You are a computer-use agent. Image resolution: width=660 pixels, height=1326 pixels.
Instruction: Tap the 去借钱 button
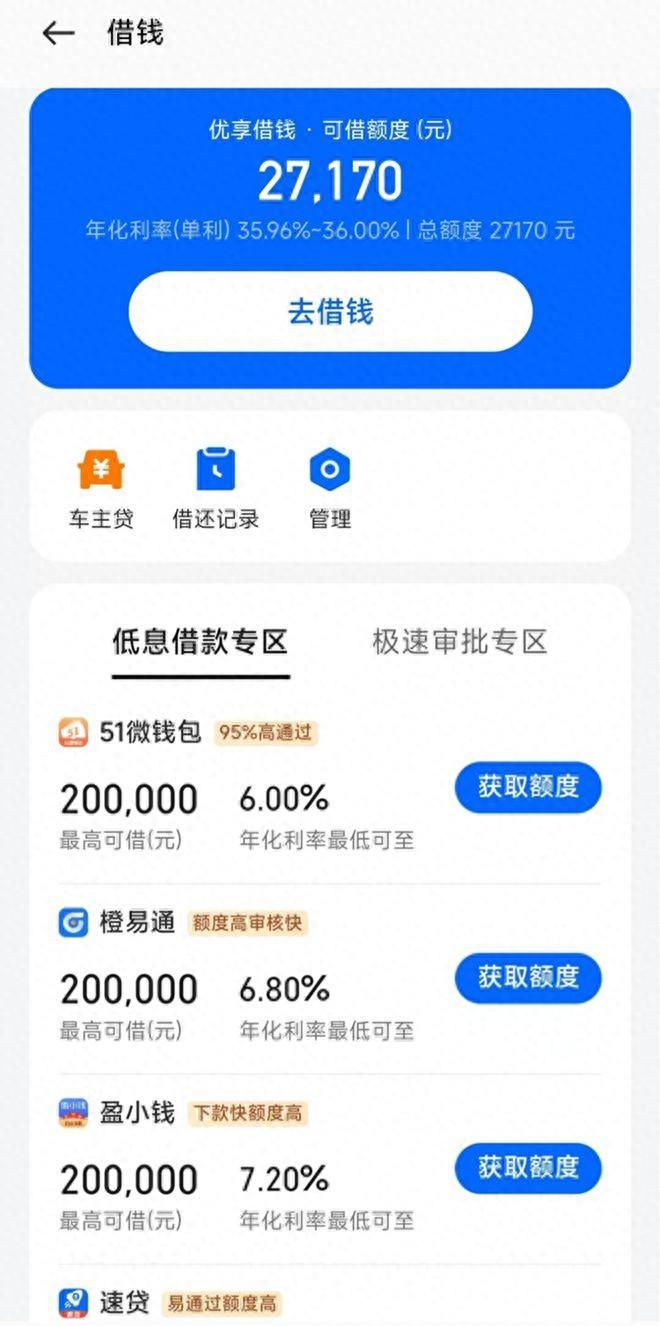click(x=330, y=312)
